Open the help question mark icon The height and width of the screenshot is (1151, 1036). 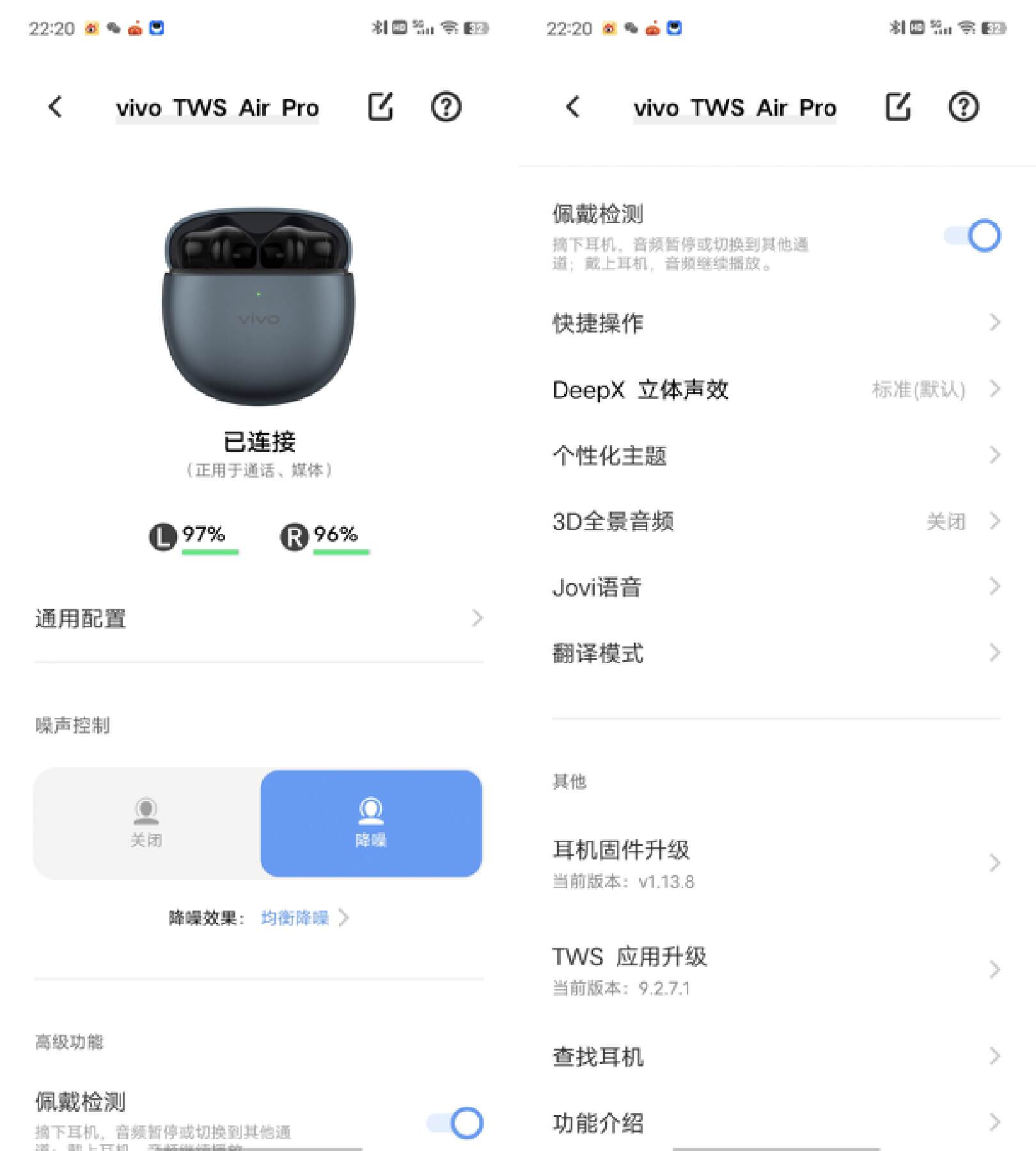click(446, 107)
